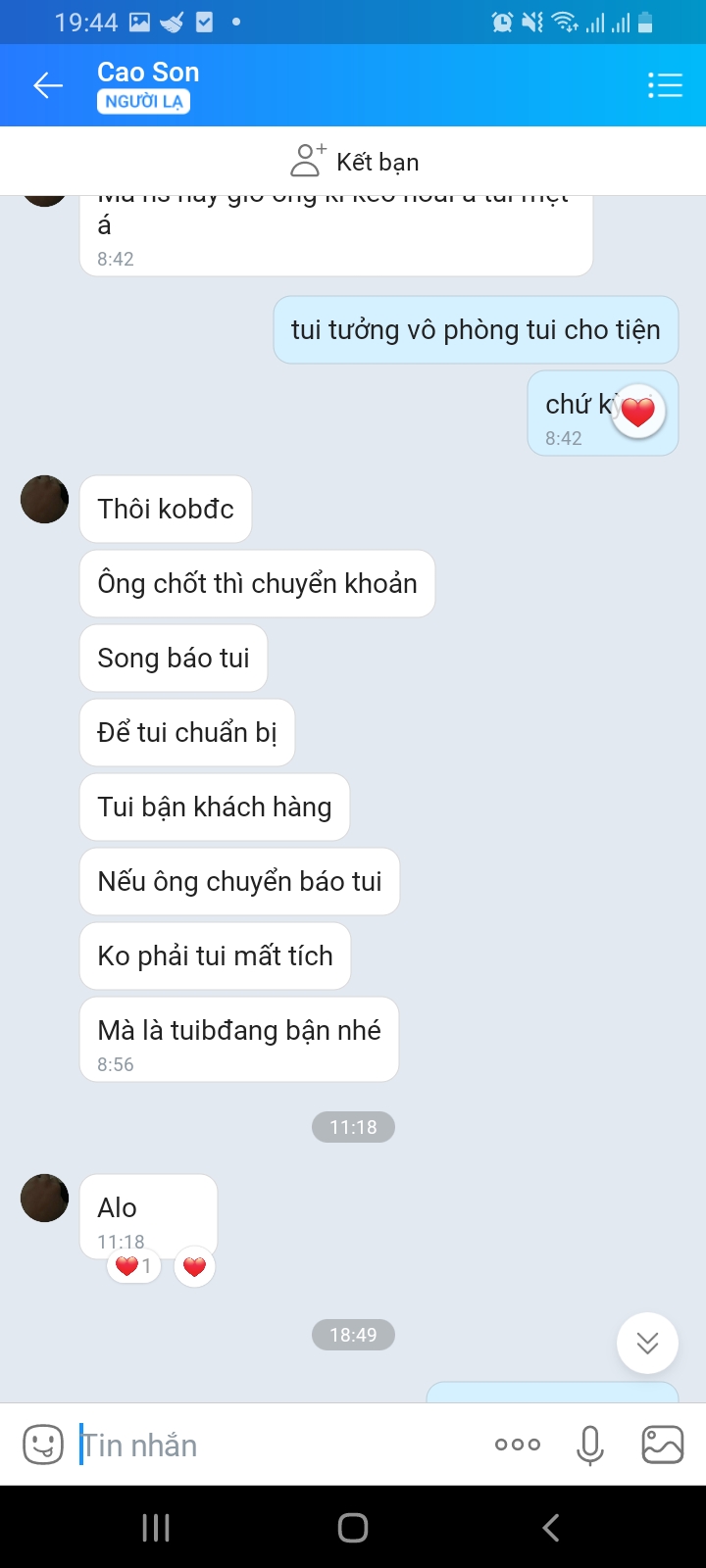Go to the home screen
Screen dimensions: 706x1568
click(x=353, y=1527)
